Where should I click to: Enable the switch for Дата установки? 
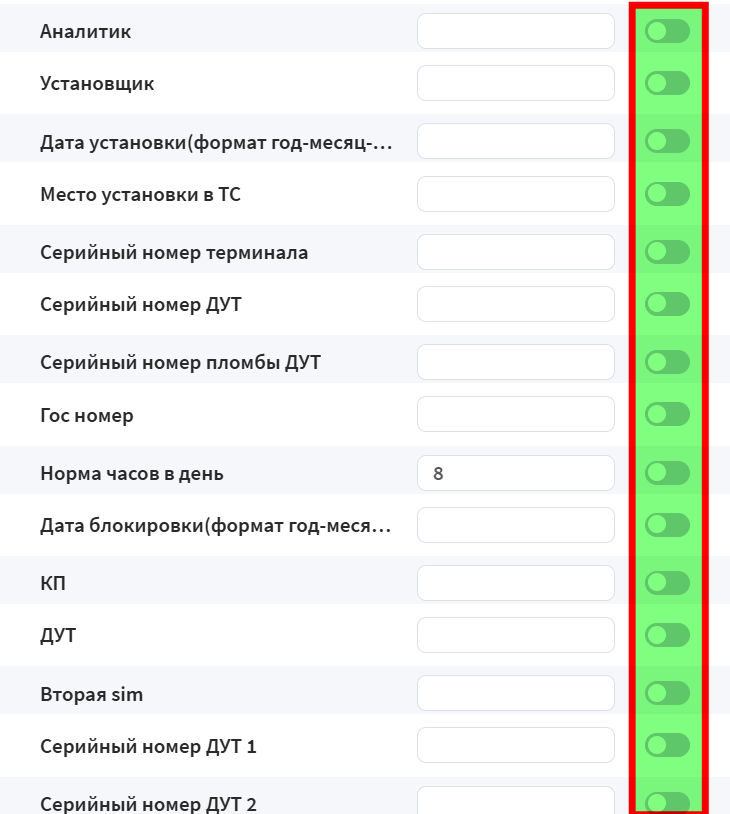[x=667, y=141]
